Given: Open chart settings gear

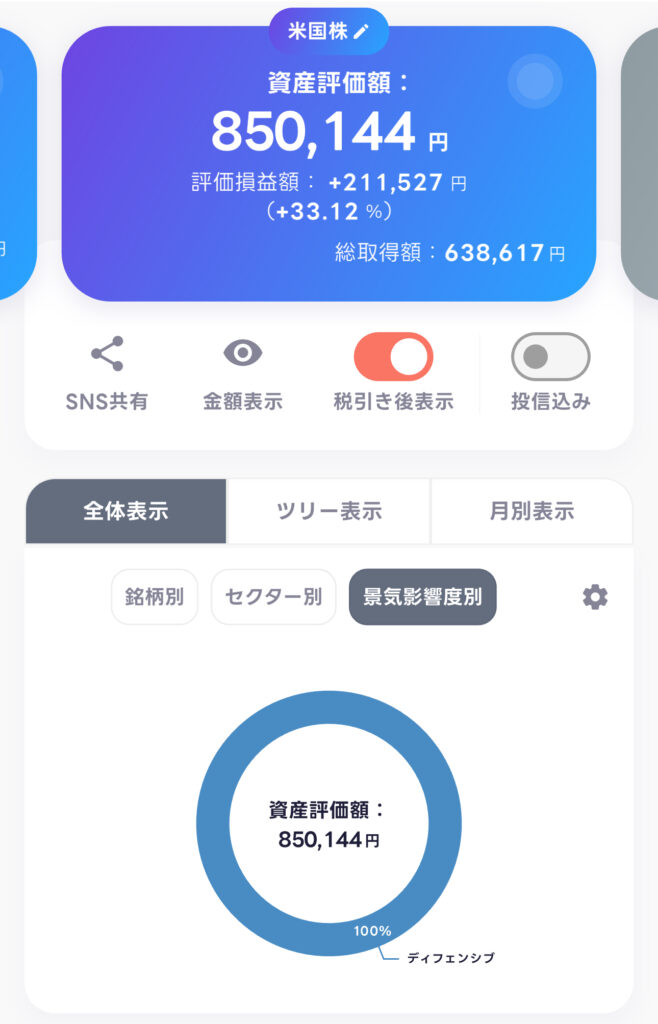Looking at the screenshot, I should [595, 597].
